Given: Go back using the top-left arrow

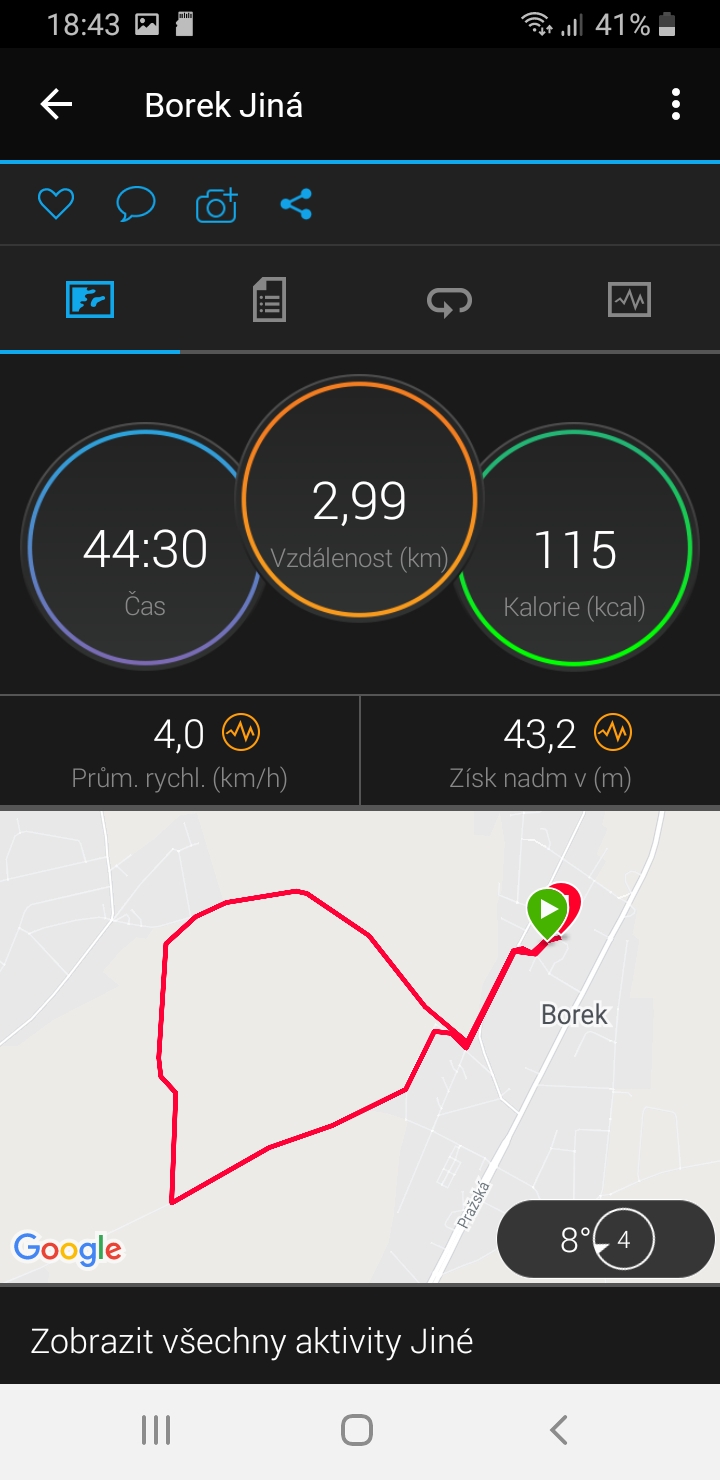Looking at the screenshot, I should [x=56, y=105].
